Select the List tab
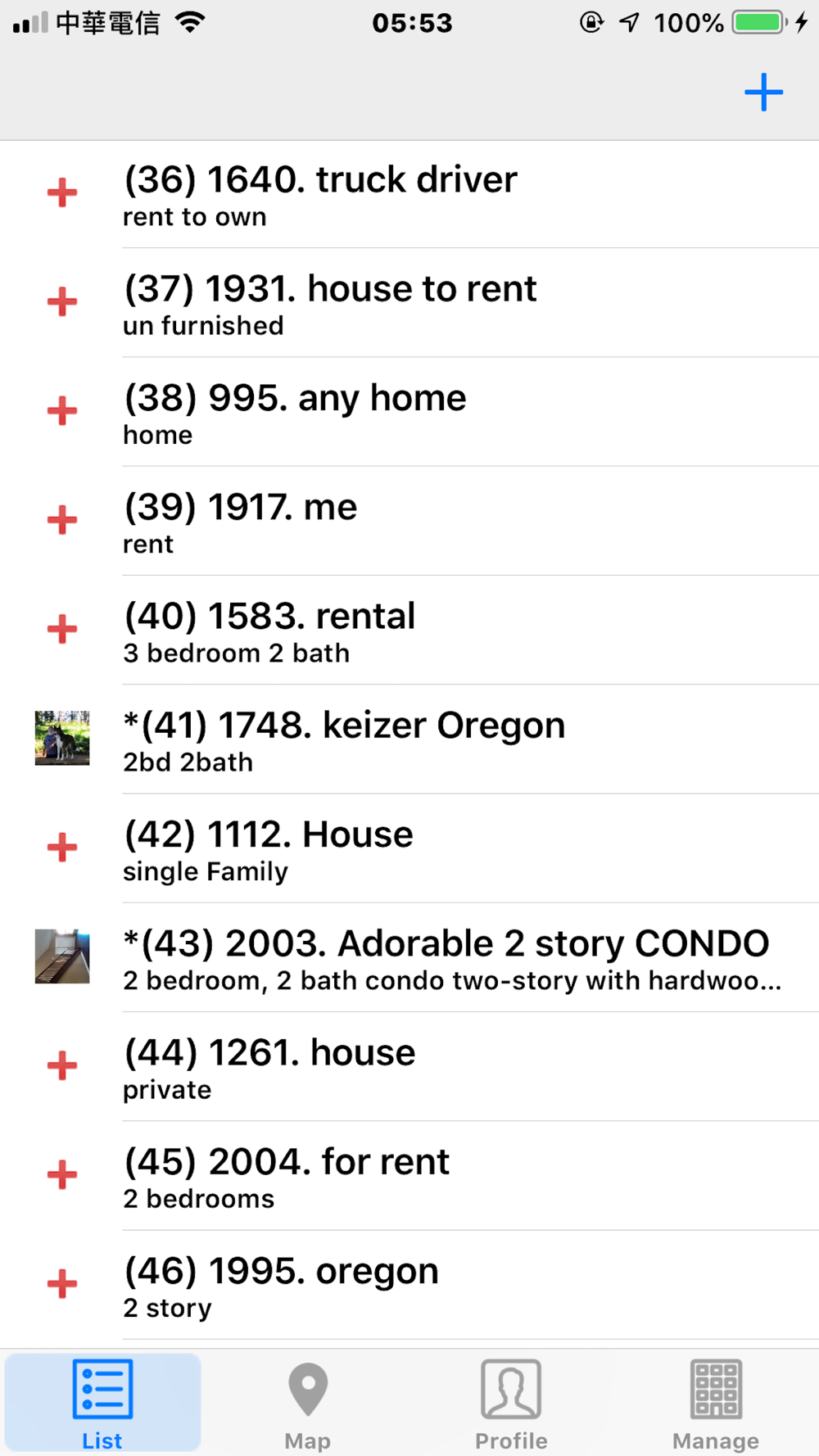This screenshot has width=819, height=1456. click(x=102, y=1404)
